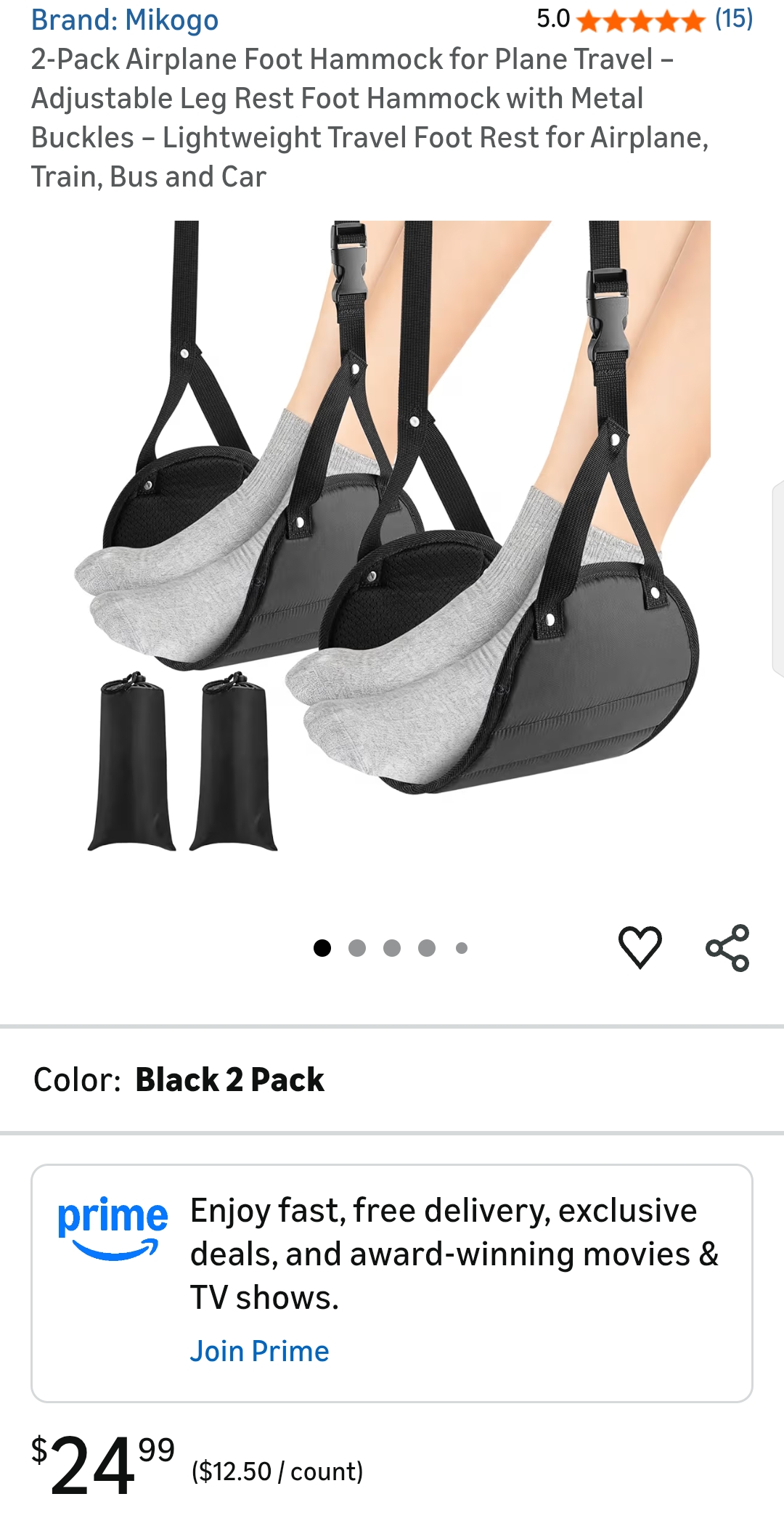The height and width of the screenshot is (1523, 784).
Task: Open the foot hammock product image
Action: click(392, 537)
